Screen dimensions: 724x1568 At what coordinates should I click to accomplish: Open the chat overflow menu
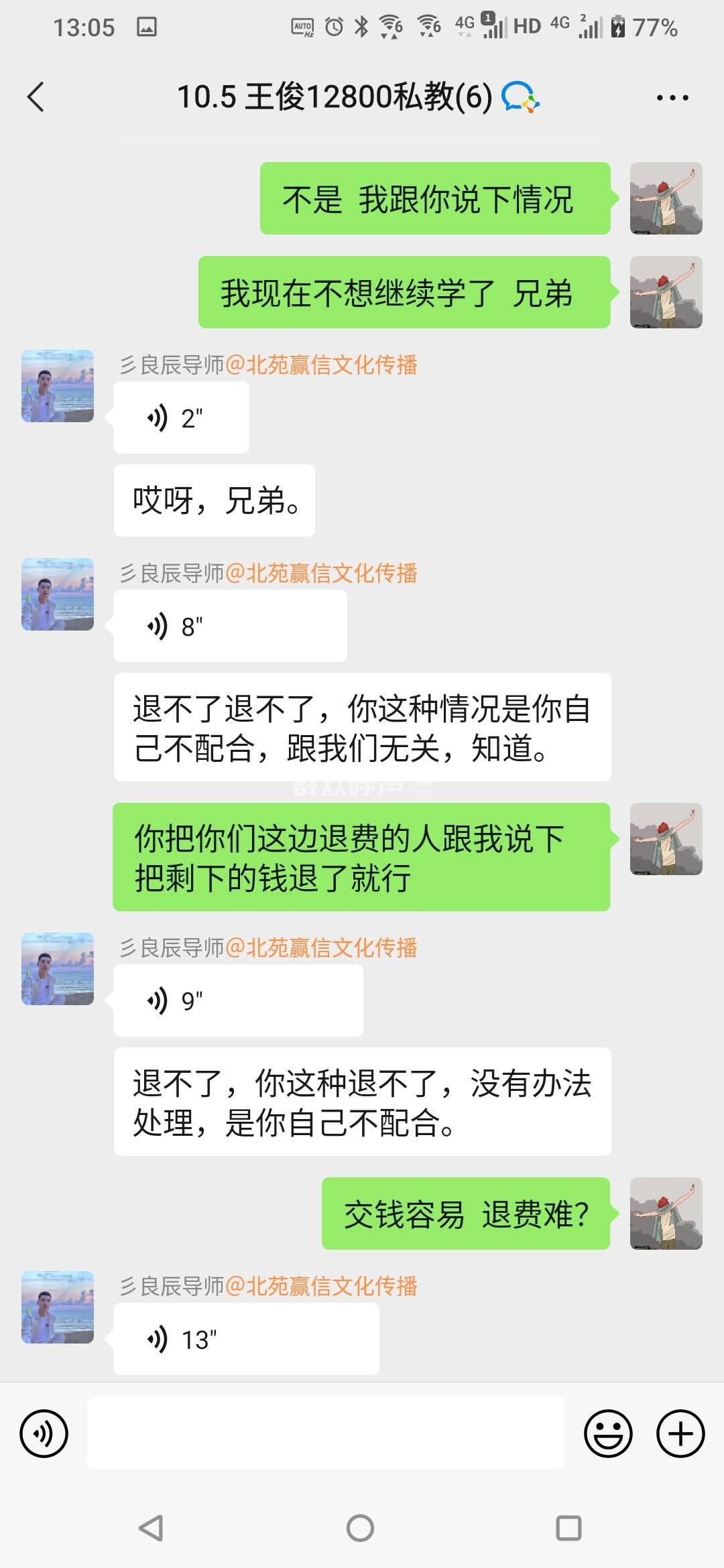672,98
